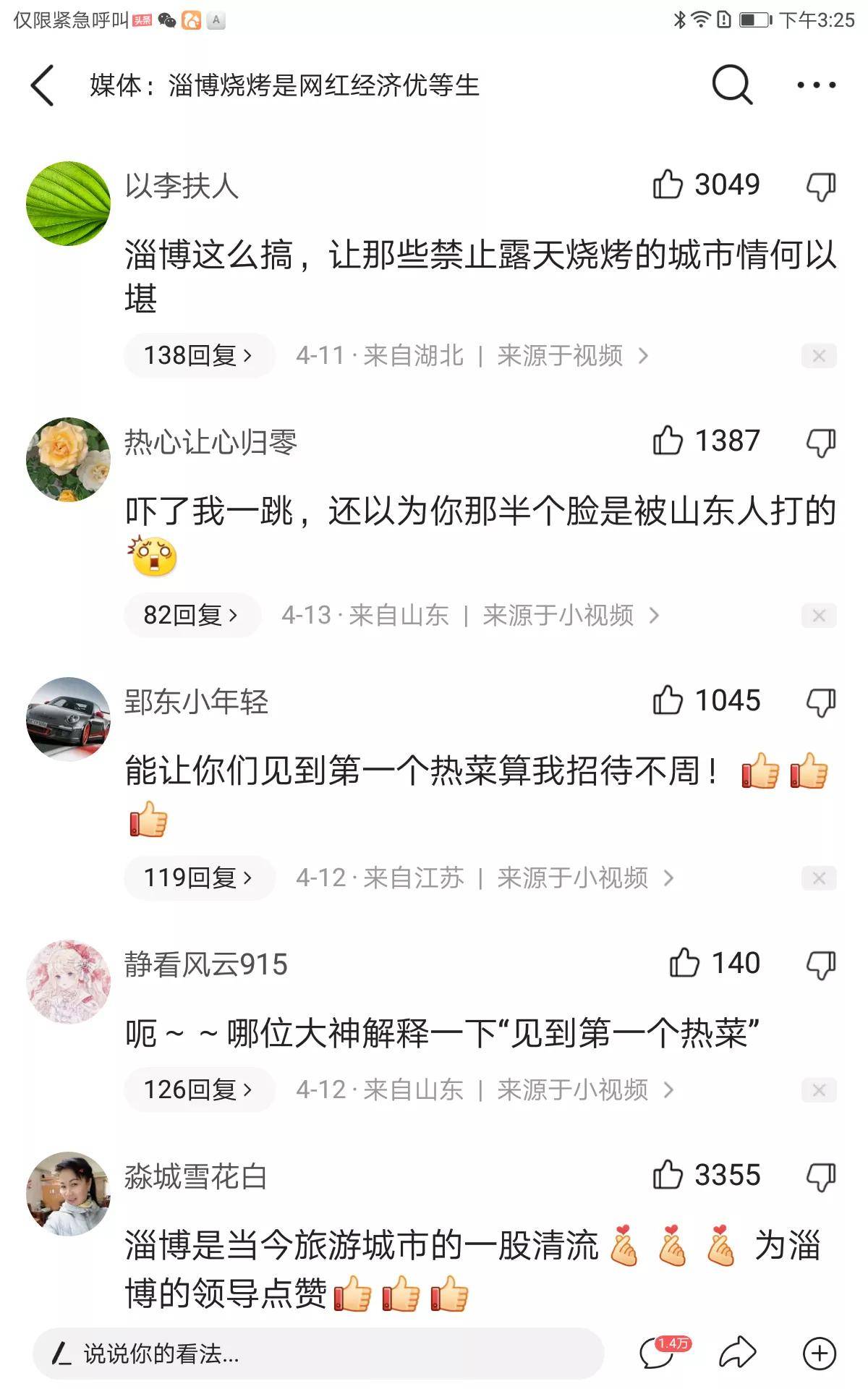Open the 119回复 replies
The width and height of the screenshot is (868, 1389).
[198, 878]
